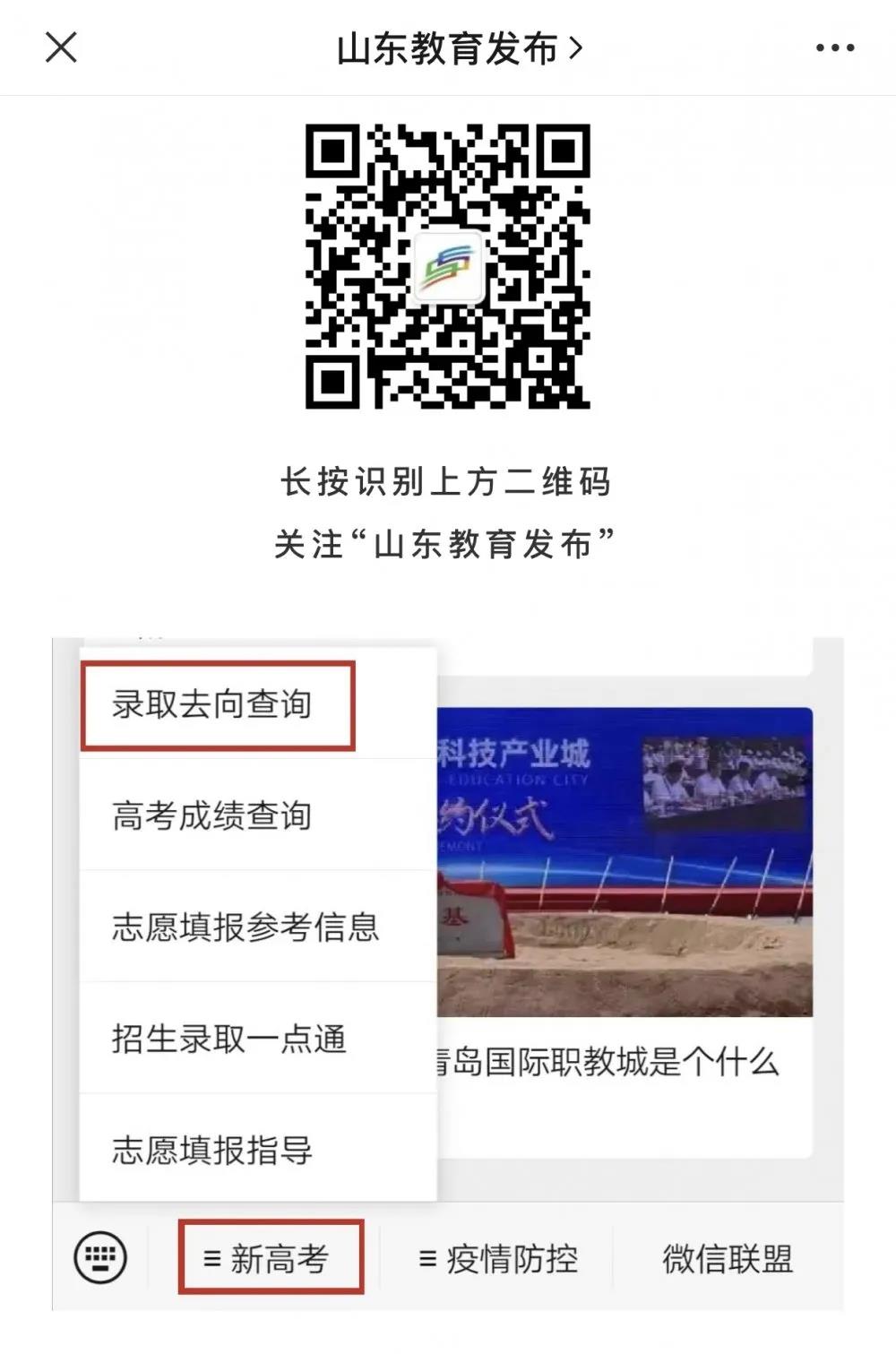Close the article page
Image resolution: width=896 pixels, height=1354 pixels.
[x=61, y=47]
